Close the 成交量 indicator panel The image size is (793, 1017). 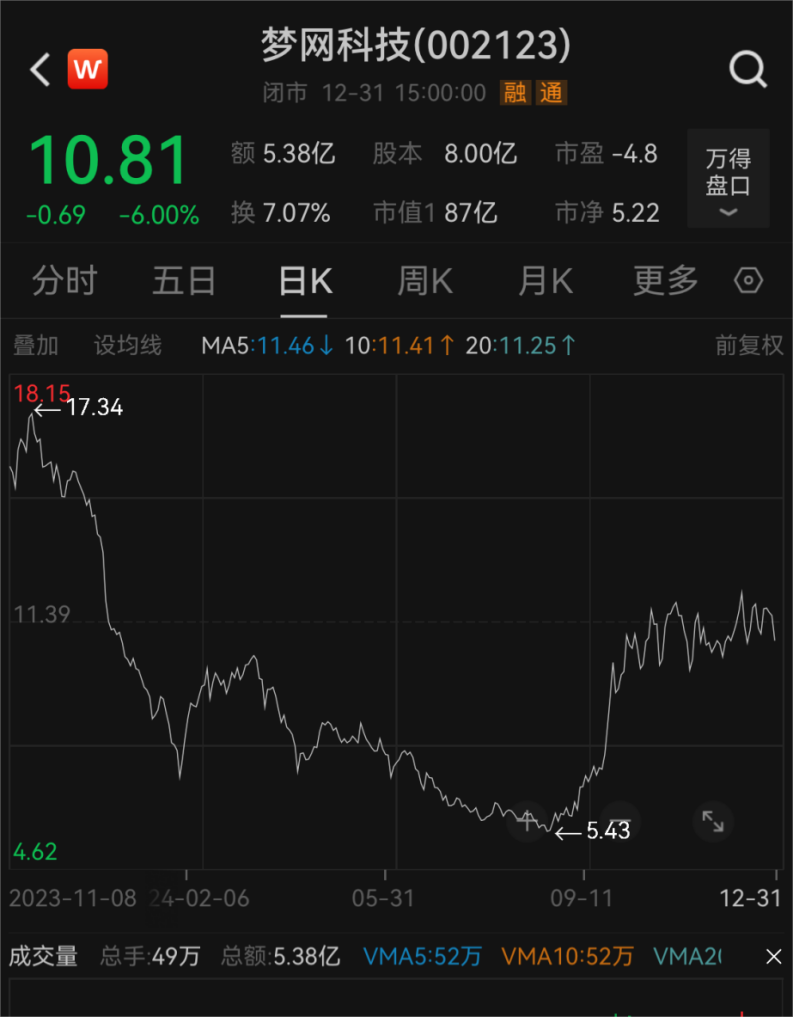tap(773, 957)
